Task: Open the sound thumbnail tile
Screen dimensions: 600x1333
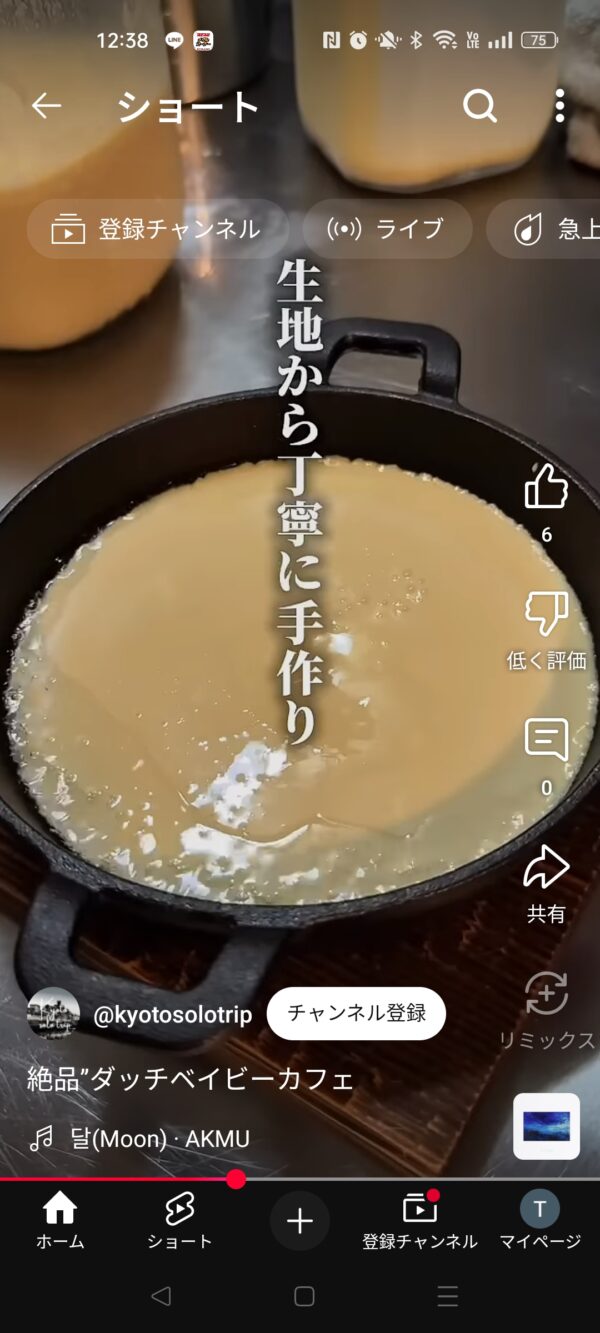Action: click(x=546, y=1126)
